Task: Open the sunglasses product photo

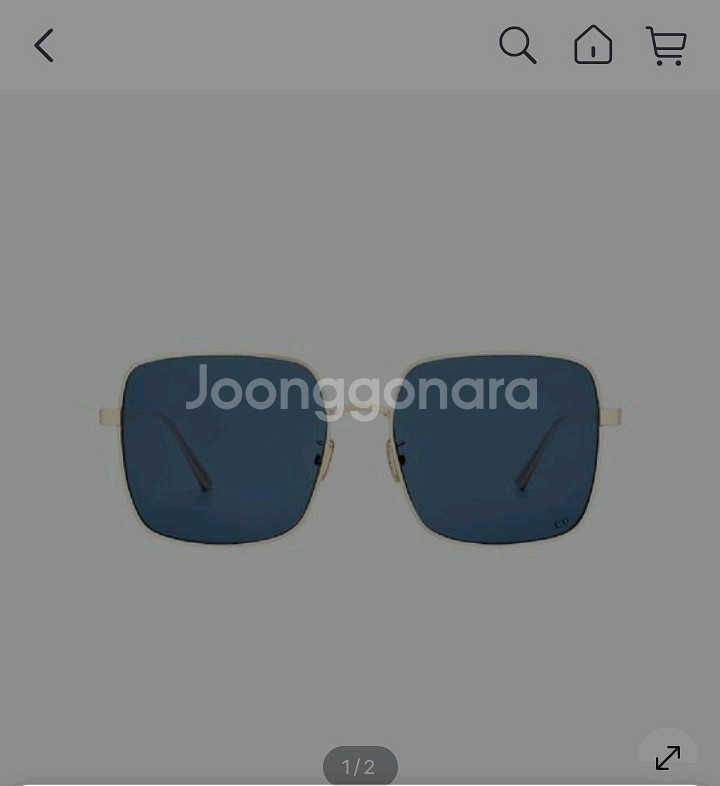Action: 360,450
